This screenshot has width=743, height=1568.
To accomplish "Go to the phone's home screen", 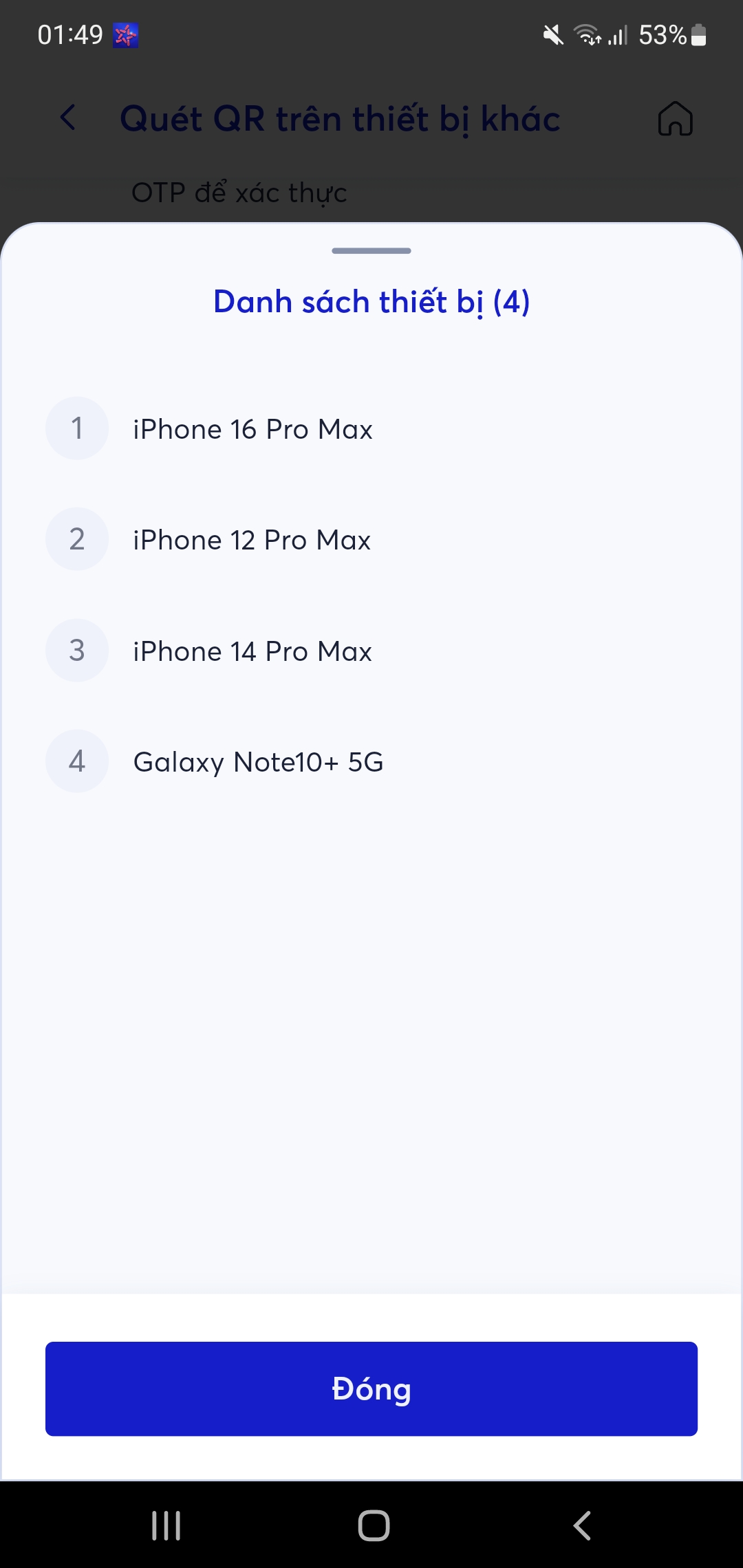I will coord(374,1525).
